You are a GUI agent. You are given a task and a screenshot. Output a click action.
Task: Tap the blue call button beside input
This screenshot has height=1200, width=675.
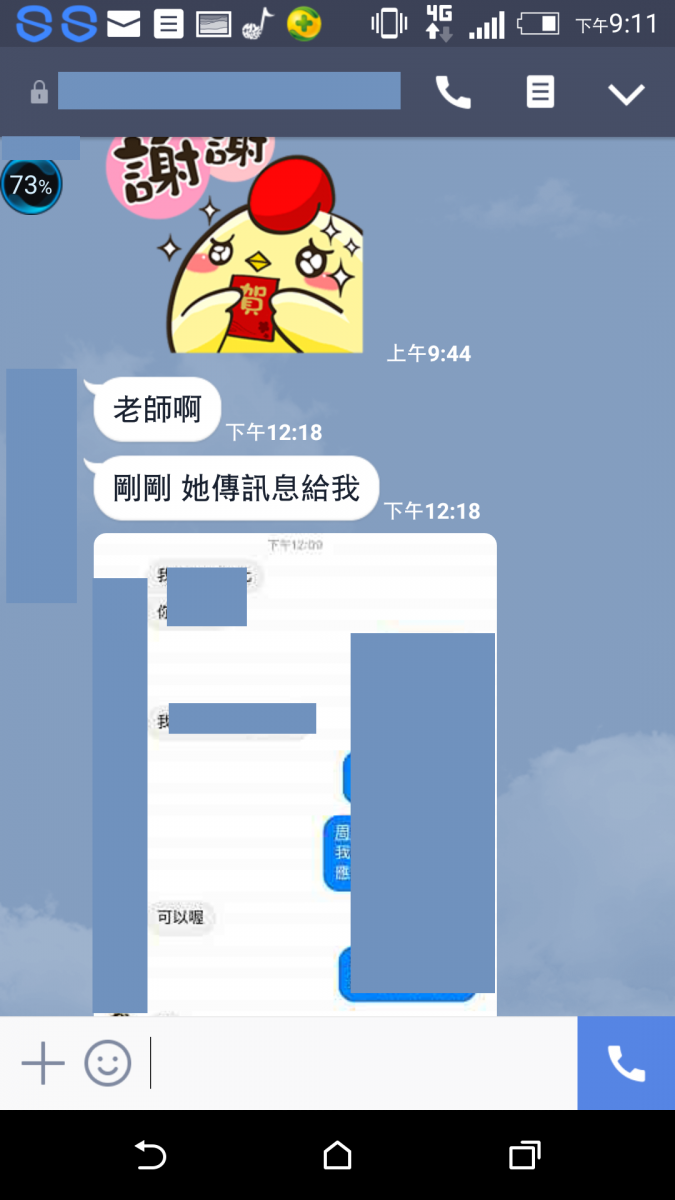(x=626, y=1063)
